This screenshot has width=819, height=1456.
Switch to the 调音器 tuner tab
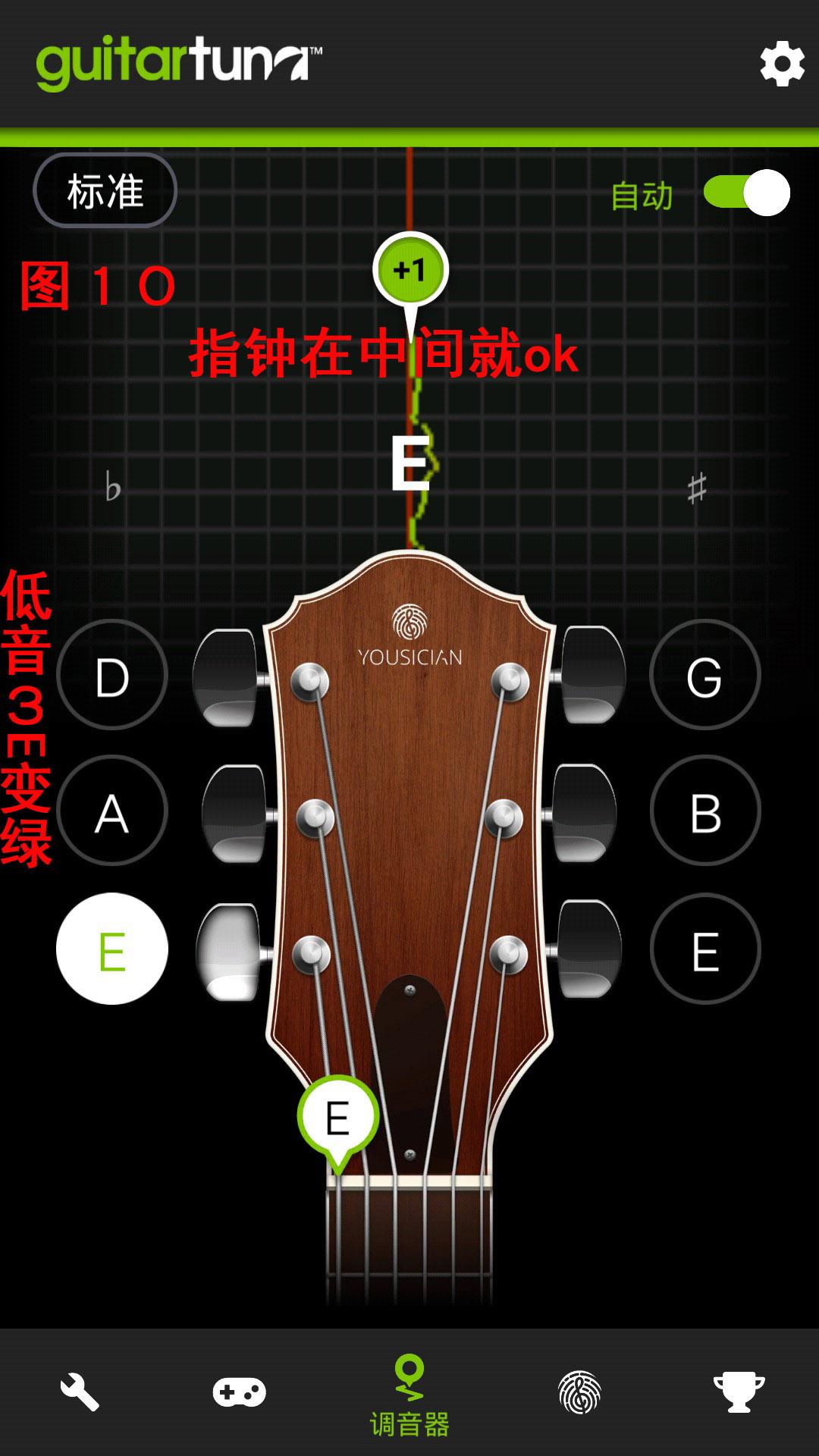[x=409, y=1395]
